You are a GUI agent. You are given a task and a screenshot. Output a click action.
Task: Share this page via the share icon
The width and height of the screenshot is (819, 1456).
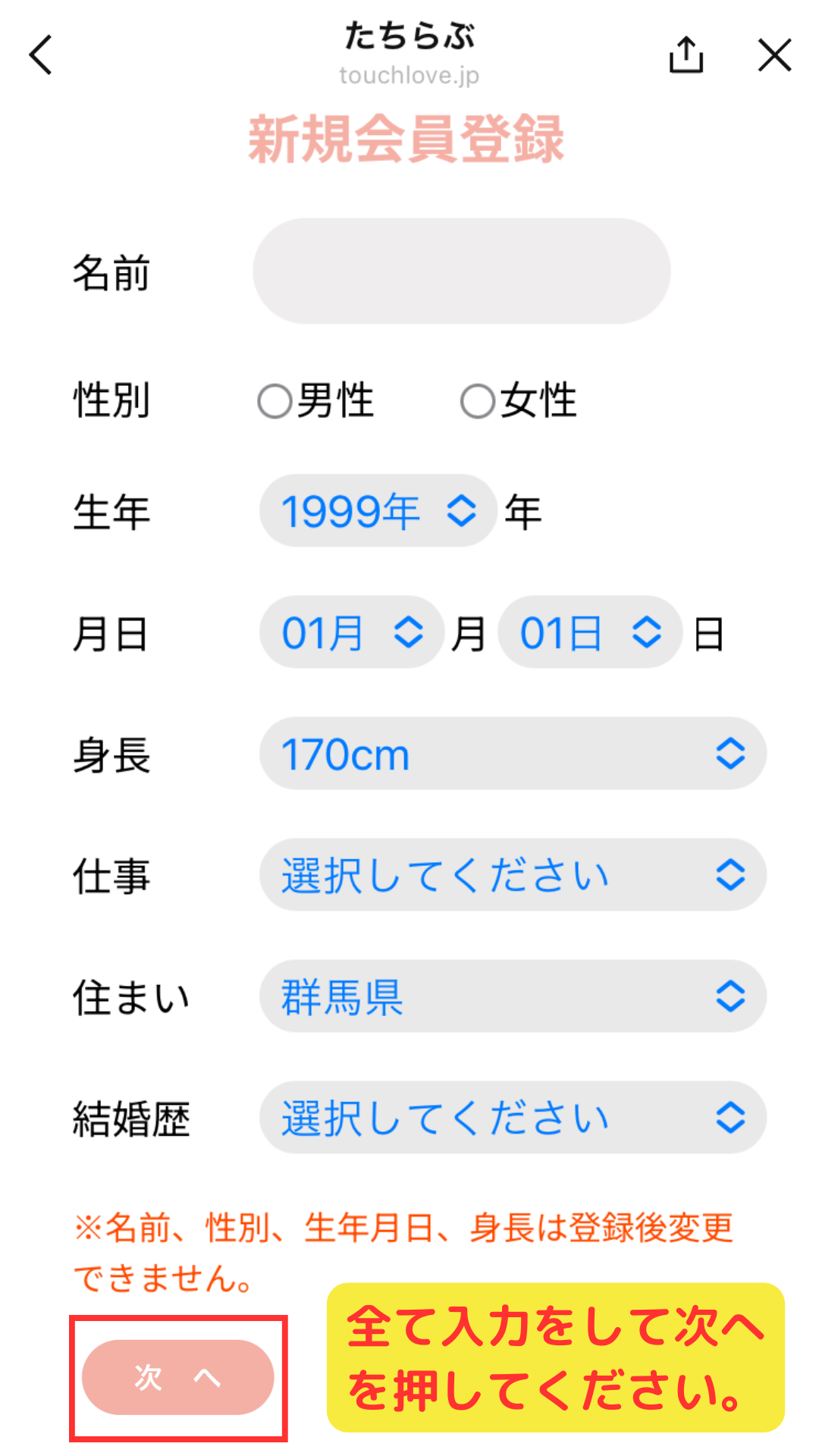pyautogui.click(x=686, y=55)
